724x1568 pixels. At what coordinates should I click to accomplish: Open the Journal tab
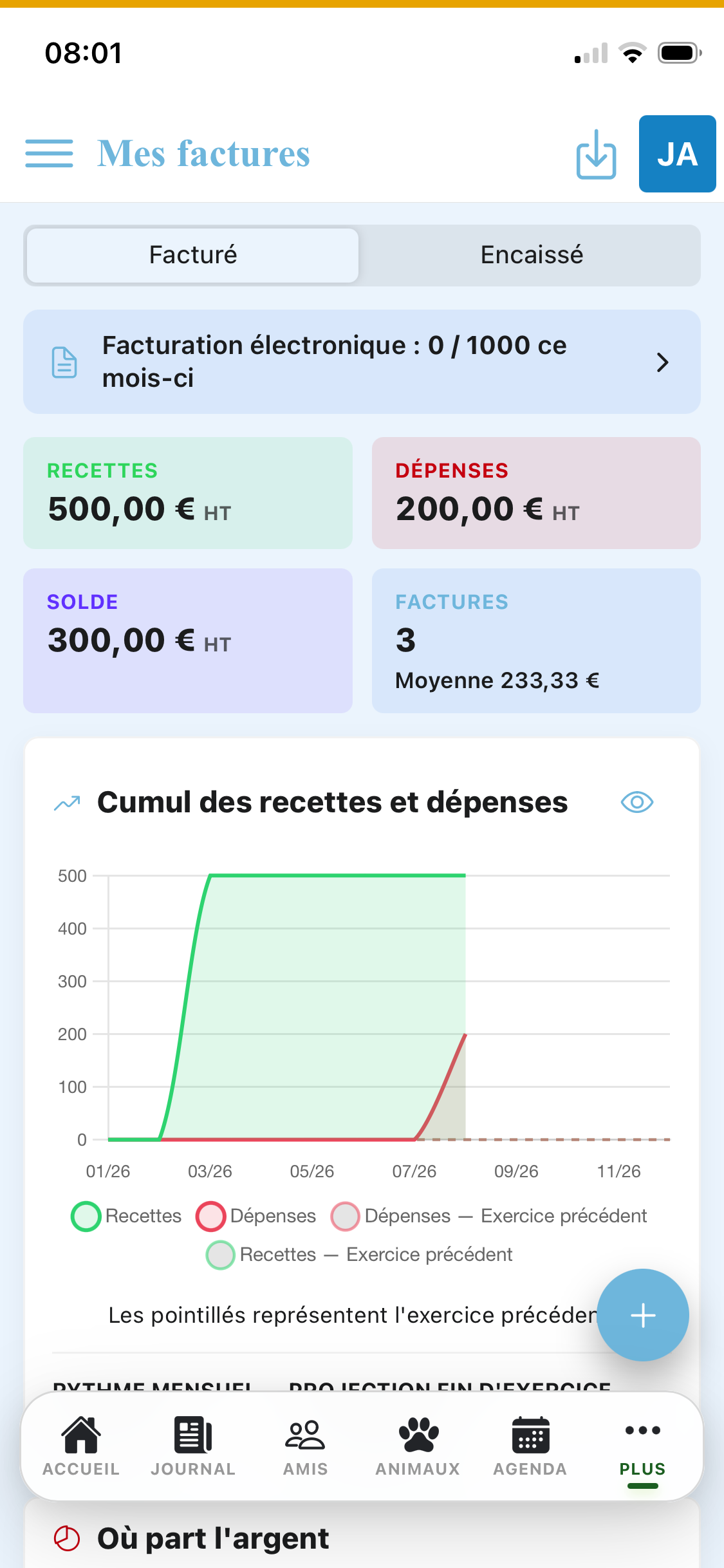tap(193, 1446)
